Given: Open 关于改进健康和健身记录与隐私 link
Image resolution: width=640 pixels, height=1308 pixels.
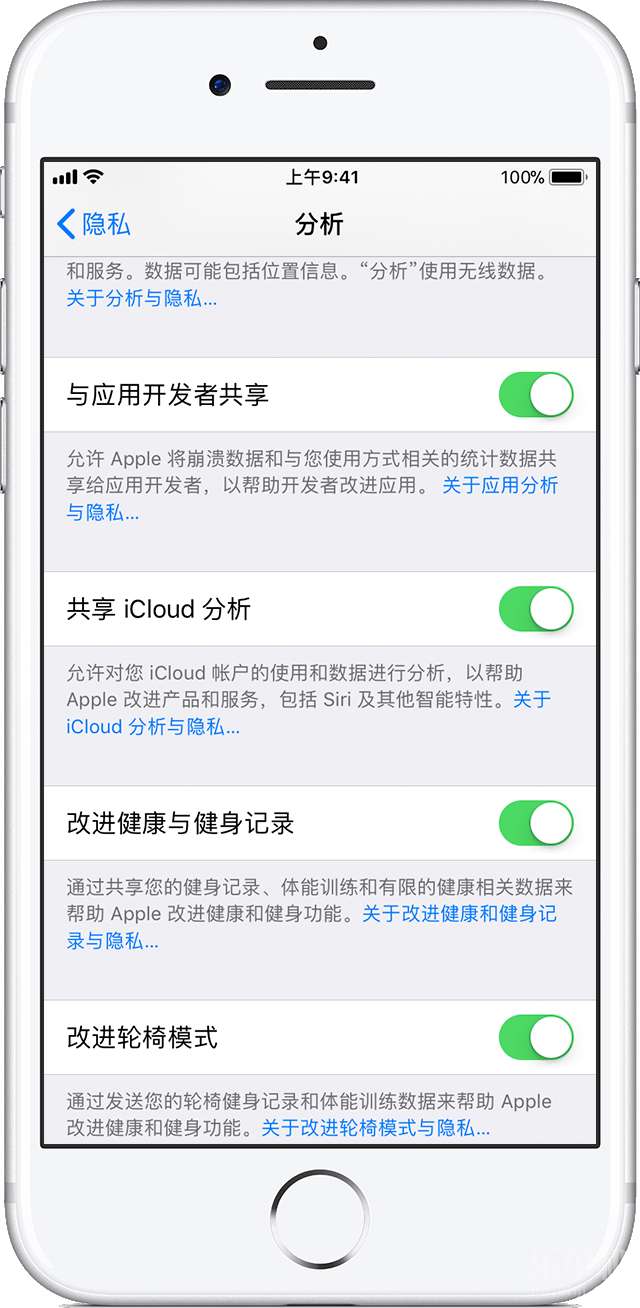Looking at the screenshot, I should coord(458,913).
